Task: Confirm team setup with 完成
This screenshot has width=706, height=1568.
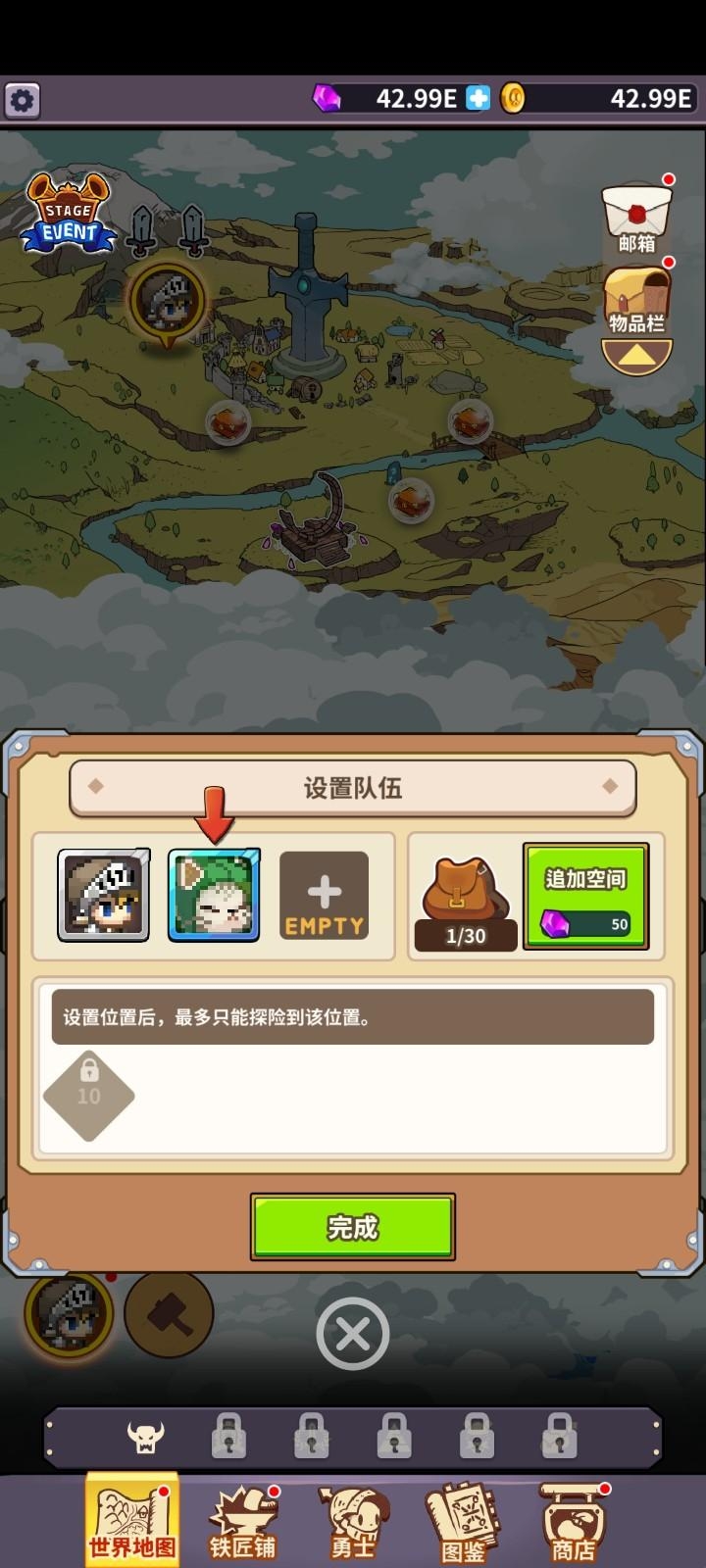Action: coord(353,1227)
